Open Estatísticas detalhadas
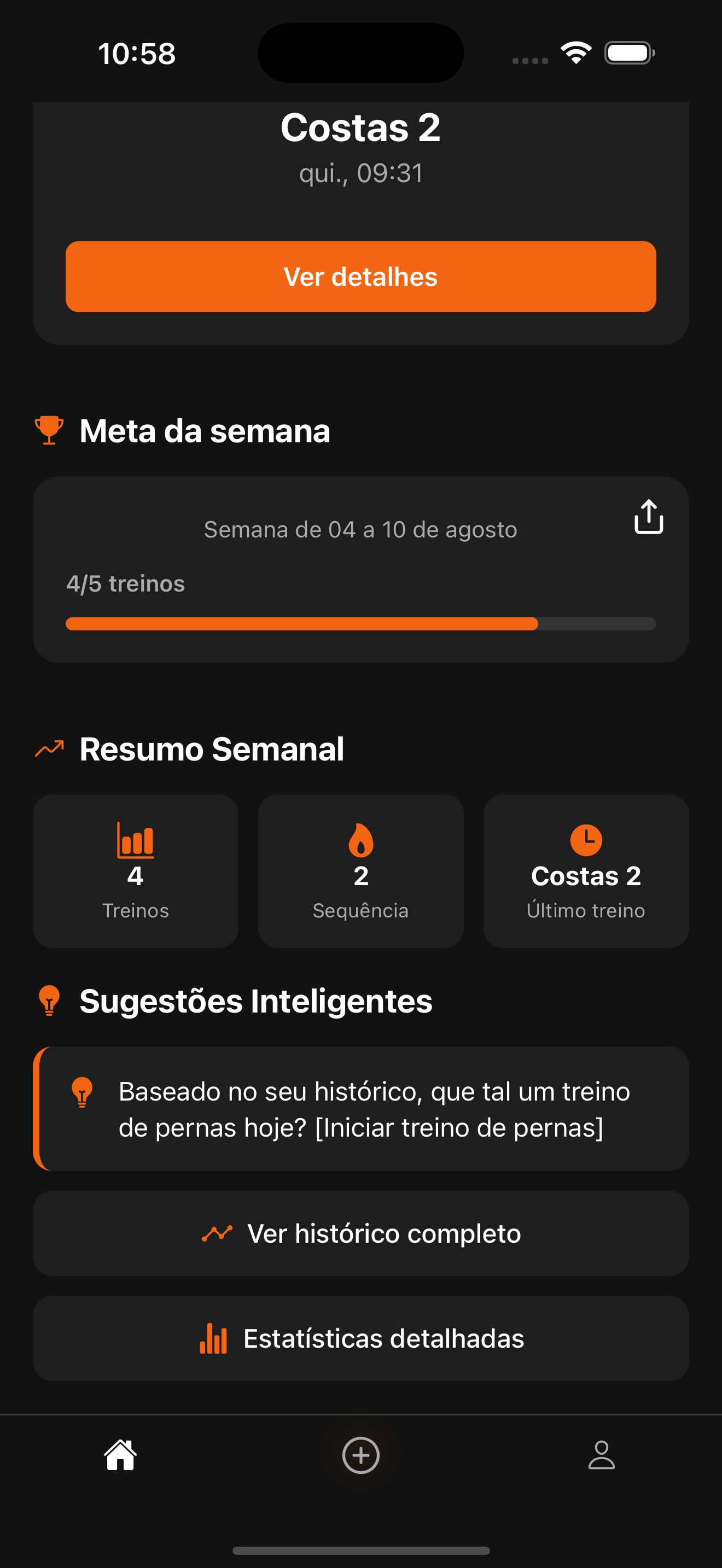The width and height of the screenshot is (722, 1568). point(360,1338)
